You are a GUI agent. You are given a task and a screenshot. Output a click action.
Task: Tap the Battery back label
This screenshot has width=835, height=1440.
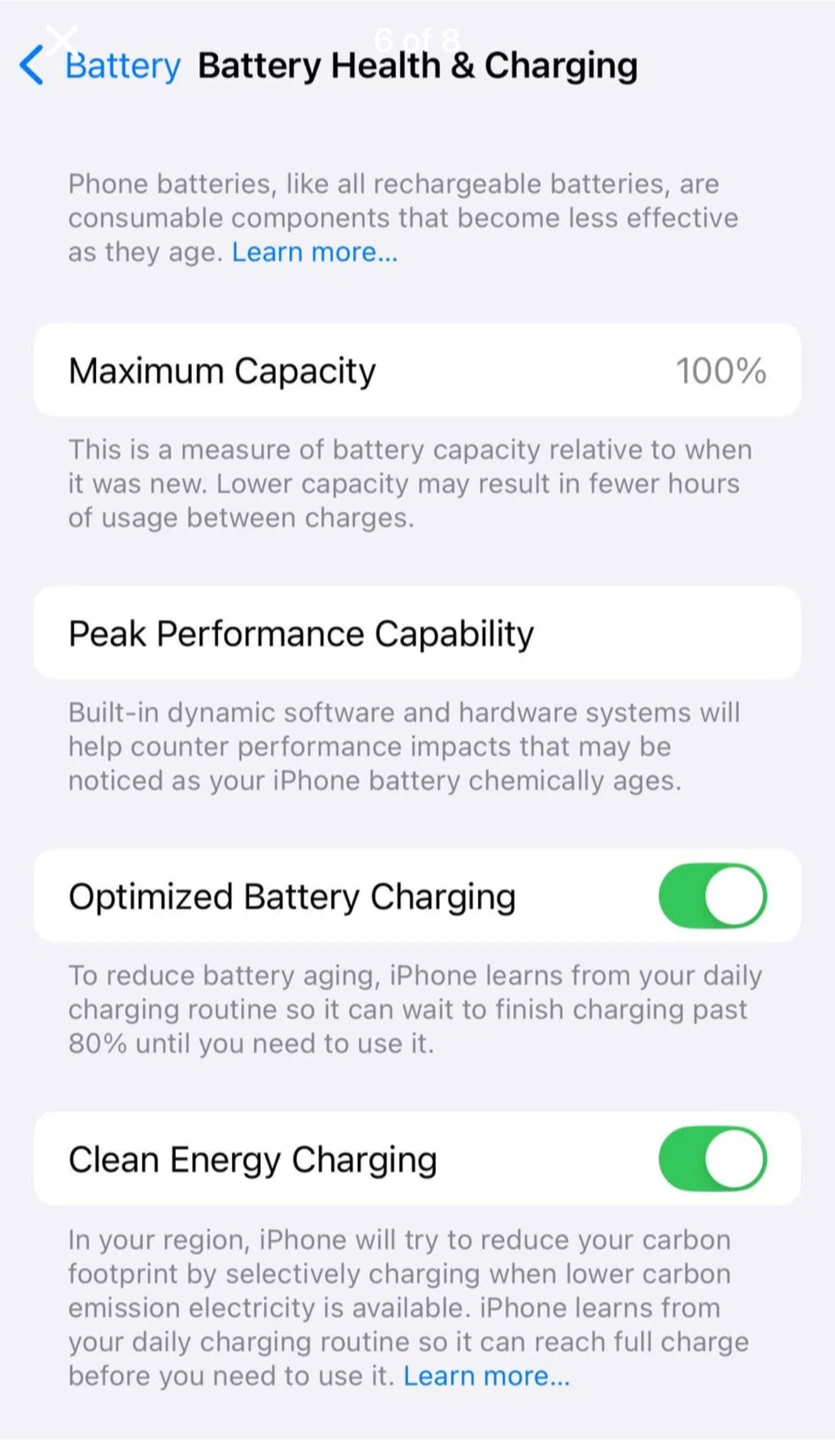click(122, 65)
